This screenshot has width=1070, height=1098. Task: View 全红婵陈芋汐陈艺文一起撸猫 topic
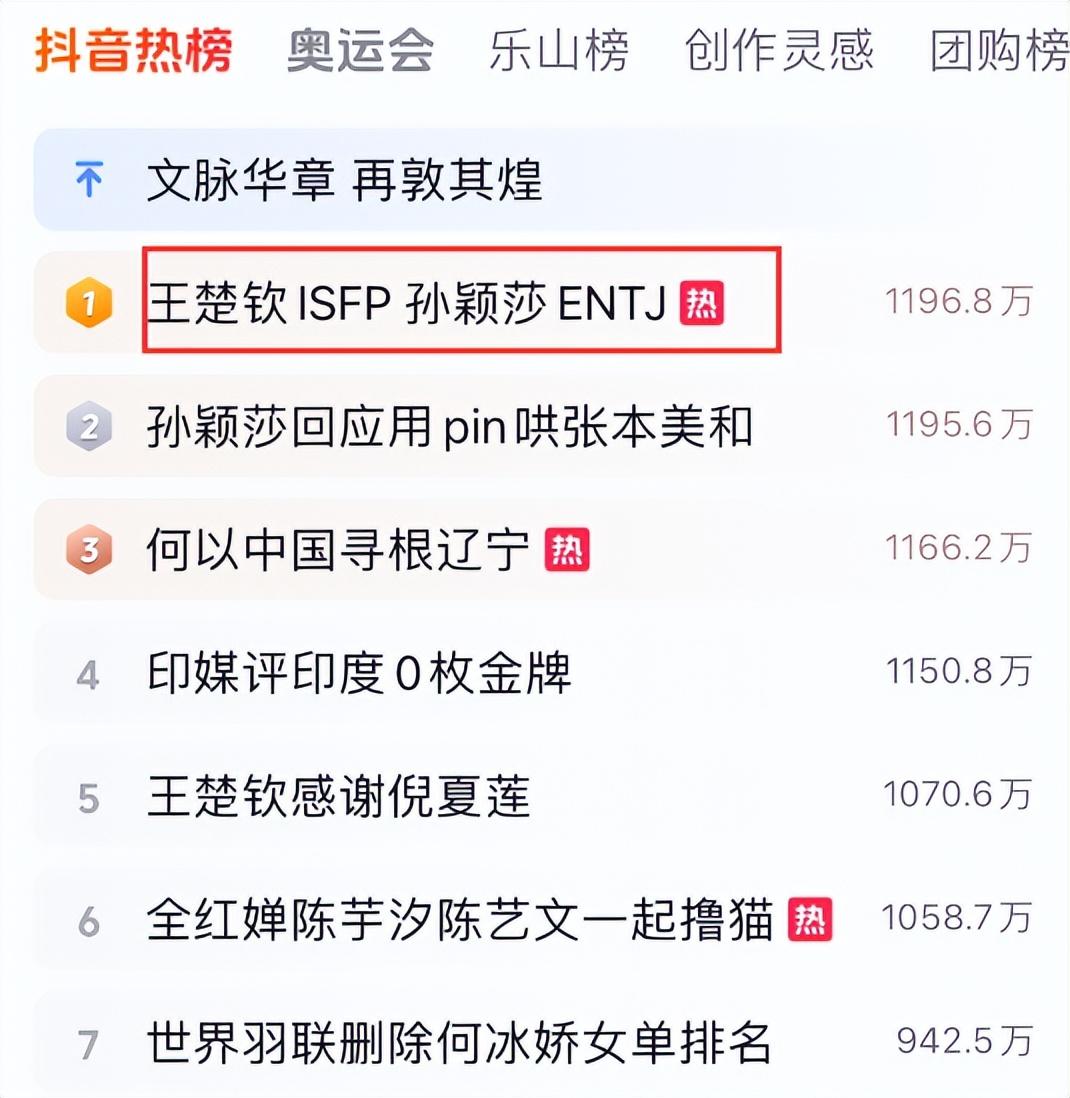[460, 920]
